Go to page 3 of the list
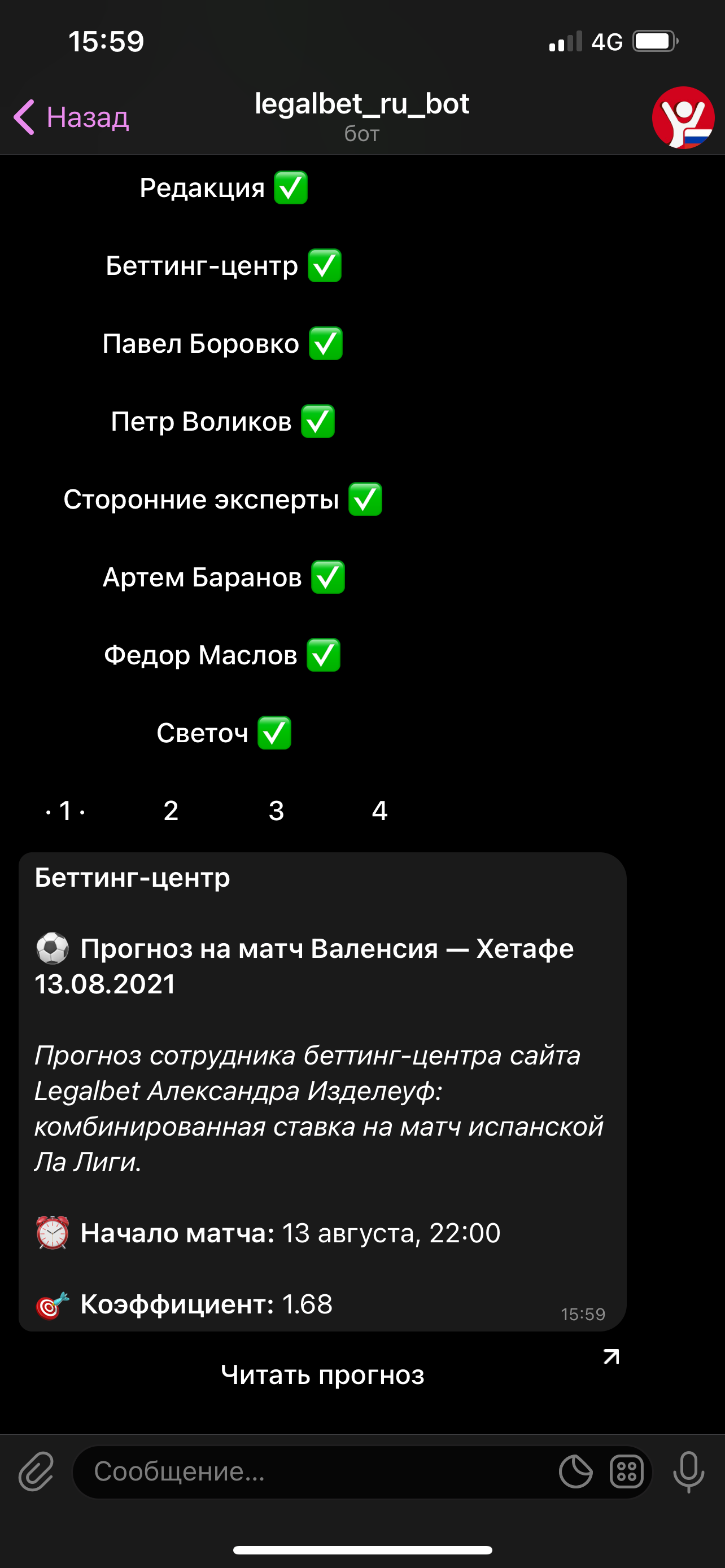The height and width of the screenshot is (1568, 725). coord(276,811)
